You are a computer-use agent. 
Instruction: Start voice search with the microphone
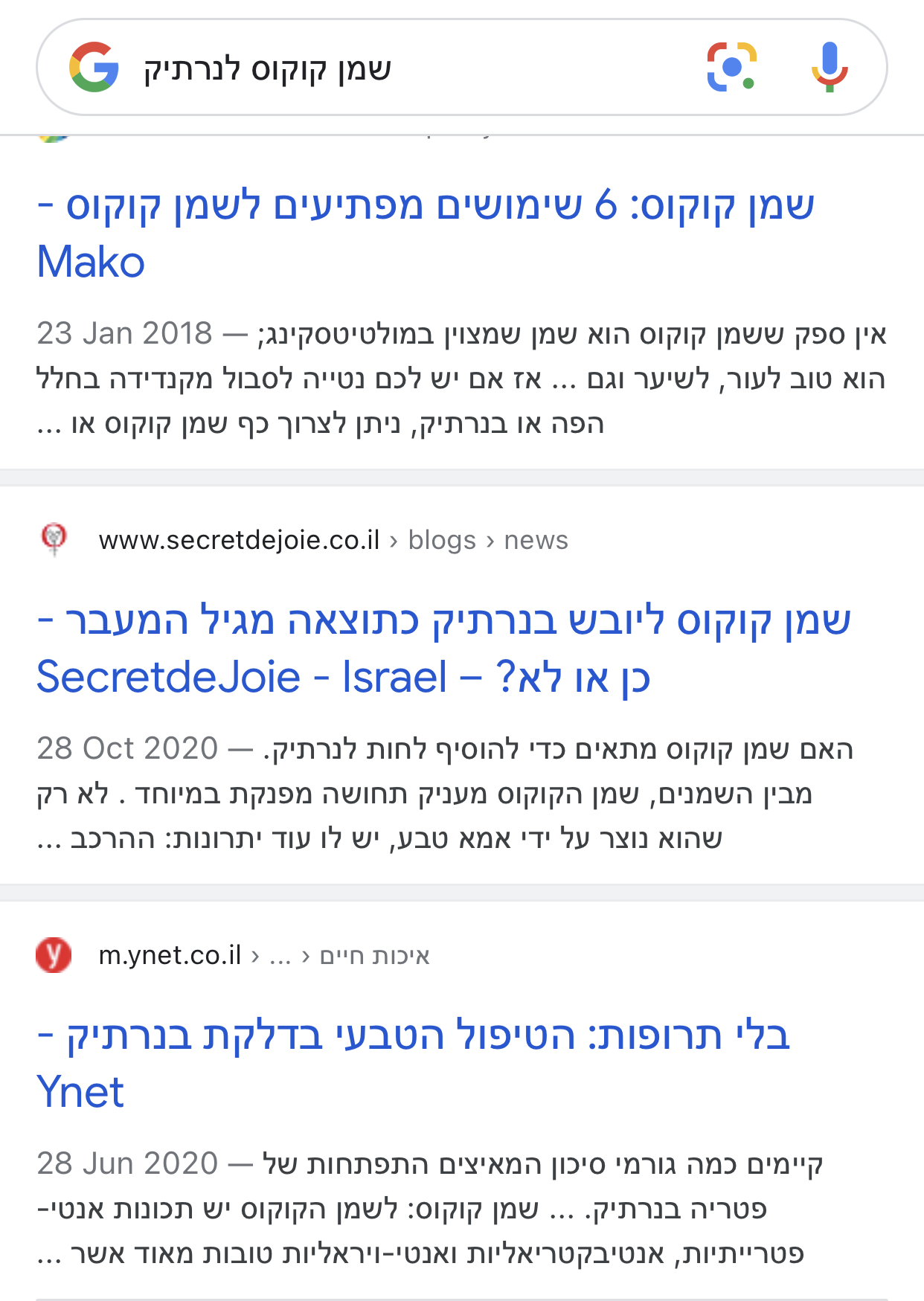click(x=829, y=67)
